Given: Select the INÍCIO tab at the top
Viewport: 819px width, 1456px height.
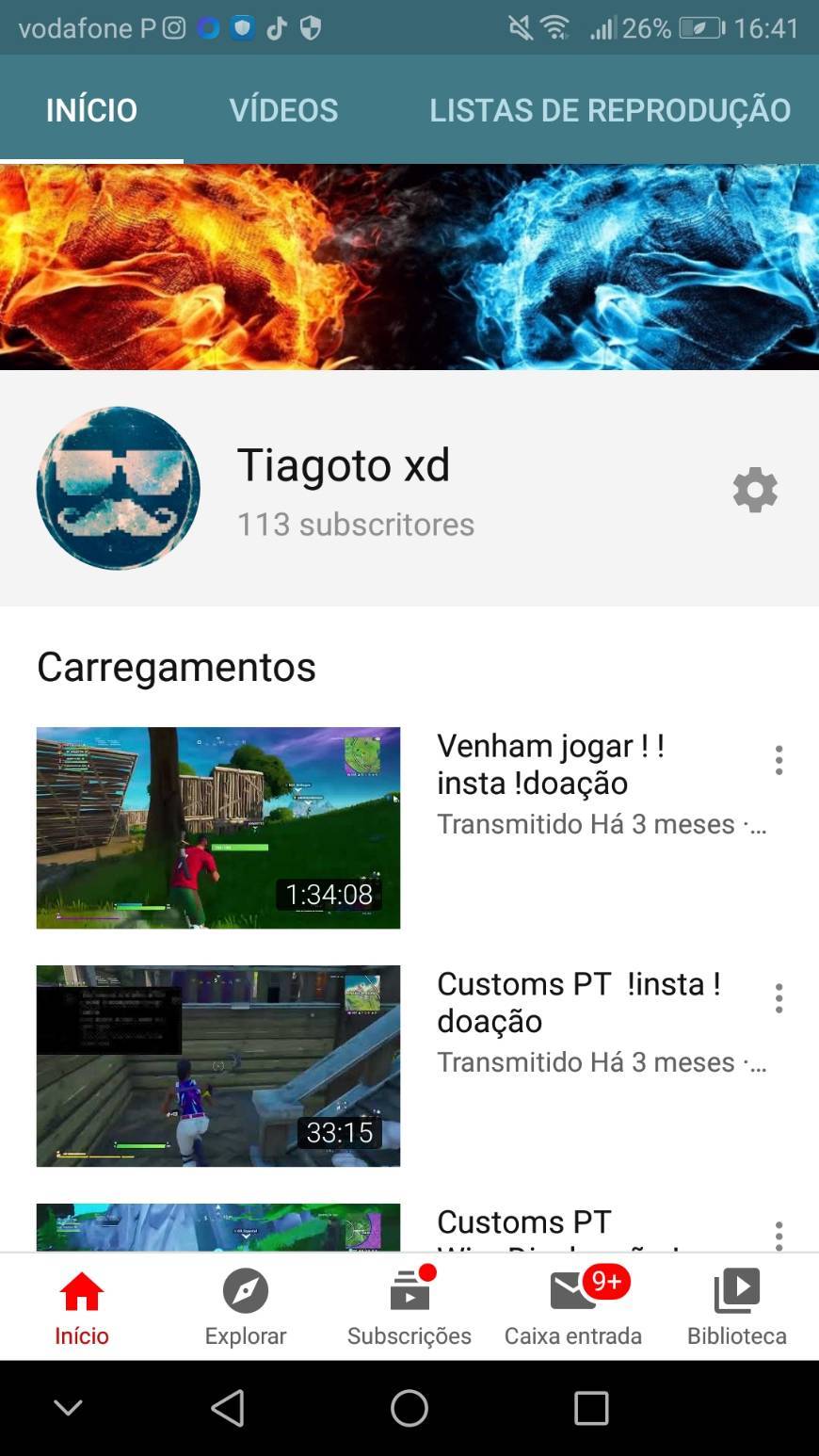Looking at the screenshot, I should point(90,109).
